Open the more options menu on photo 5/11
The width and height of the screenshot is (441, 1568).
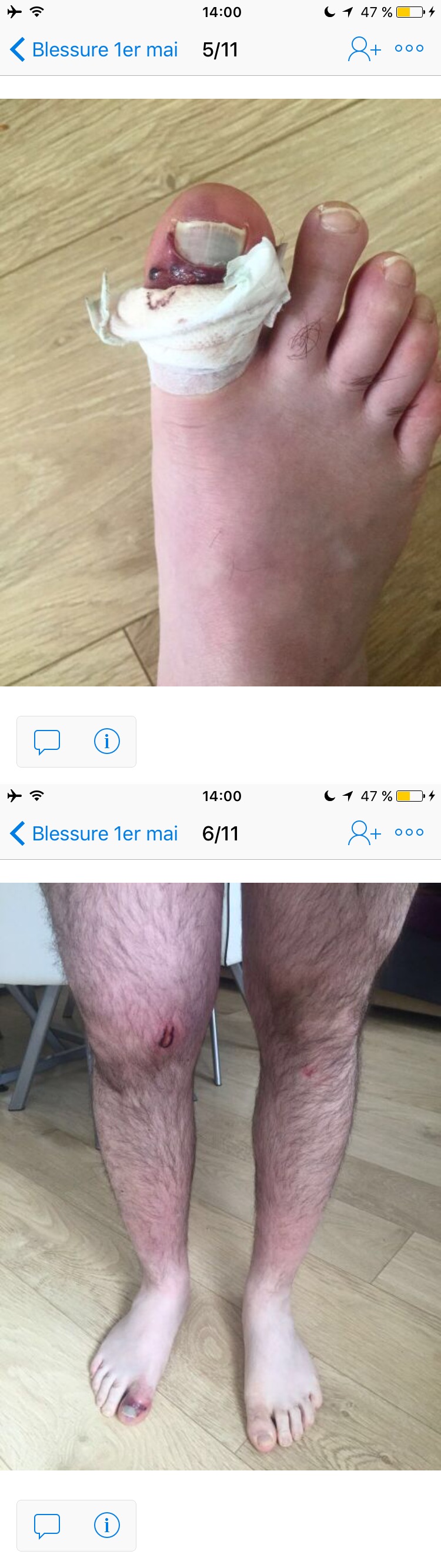pyautogui.click(x=409, y=49)
